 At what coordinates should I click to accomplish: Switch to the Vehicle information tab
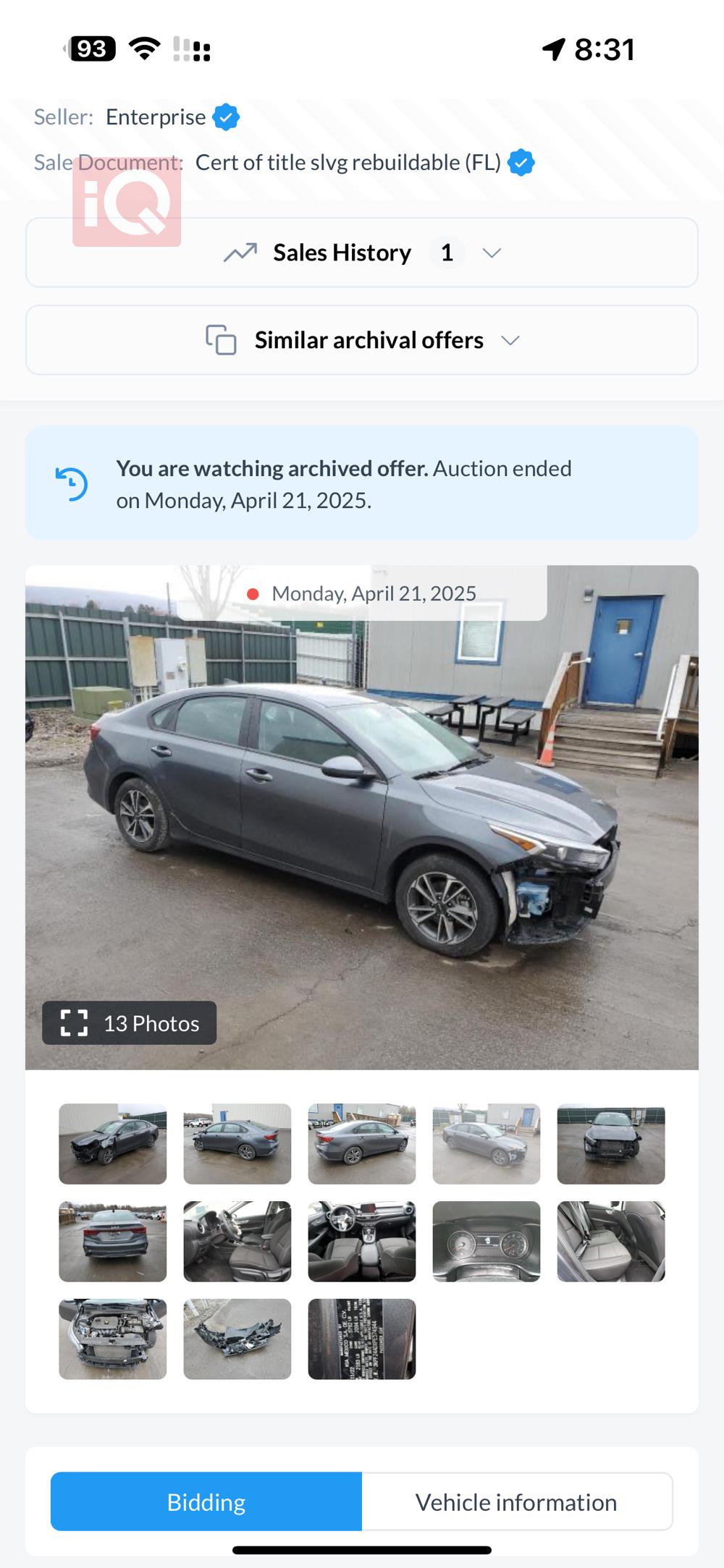point(516,1502)
